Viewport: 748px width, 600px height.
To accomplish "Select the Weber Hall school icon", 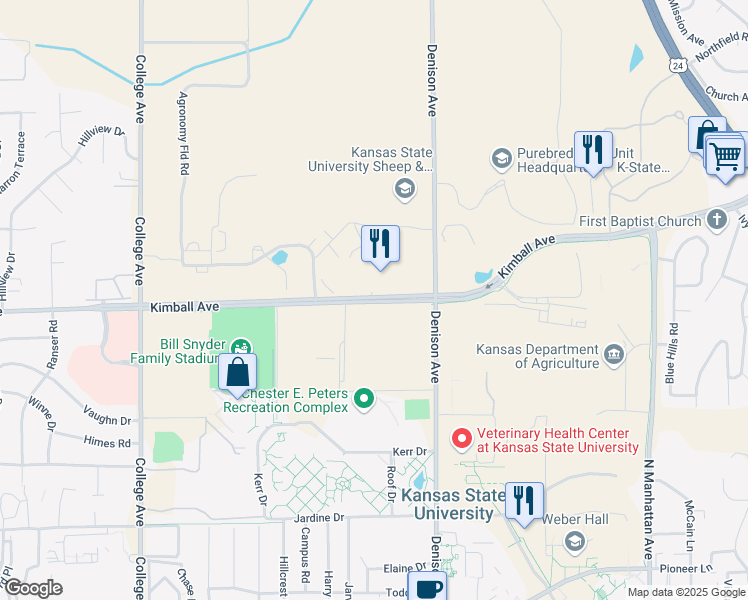I will (x=574, y=541).
